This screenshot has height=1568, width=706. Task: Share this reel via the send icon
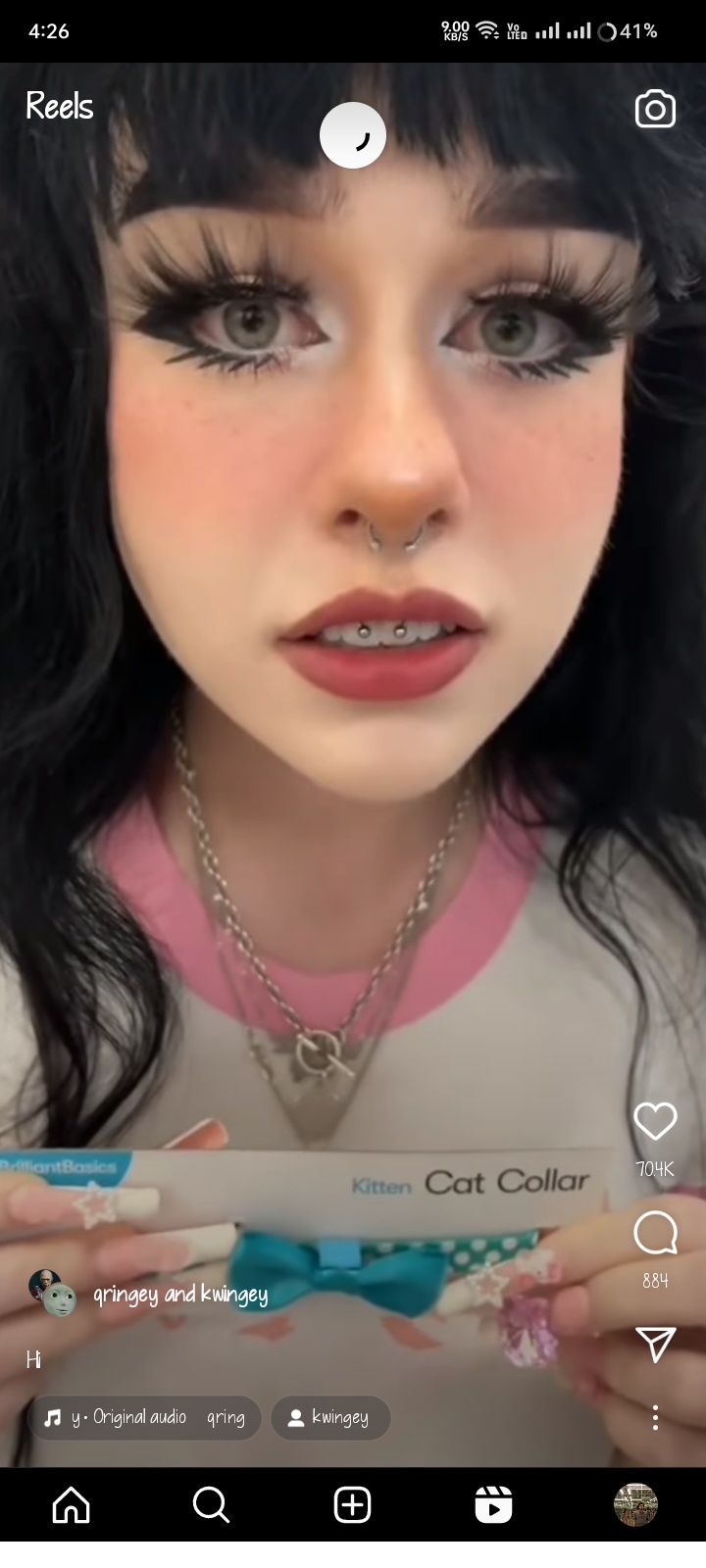655,1345
